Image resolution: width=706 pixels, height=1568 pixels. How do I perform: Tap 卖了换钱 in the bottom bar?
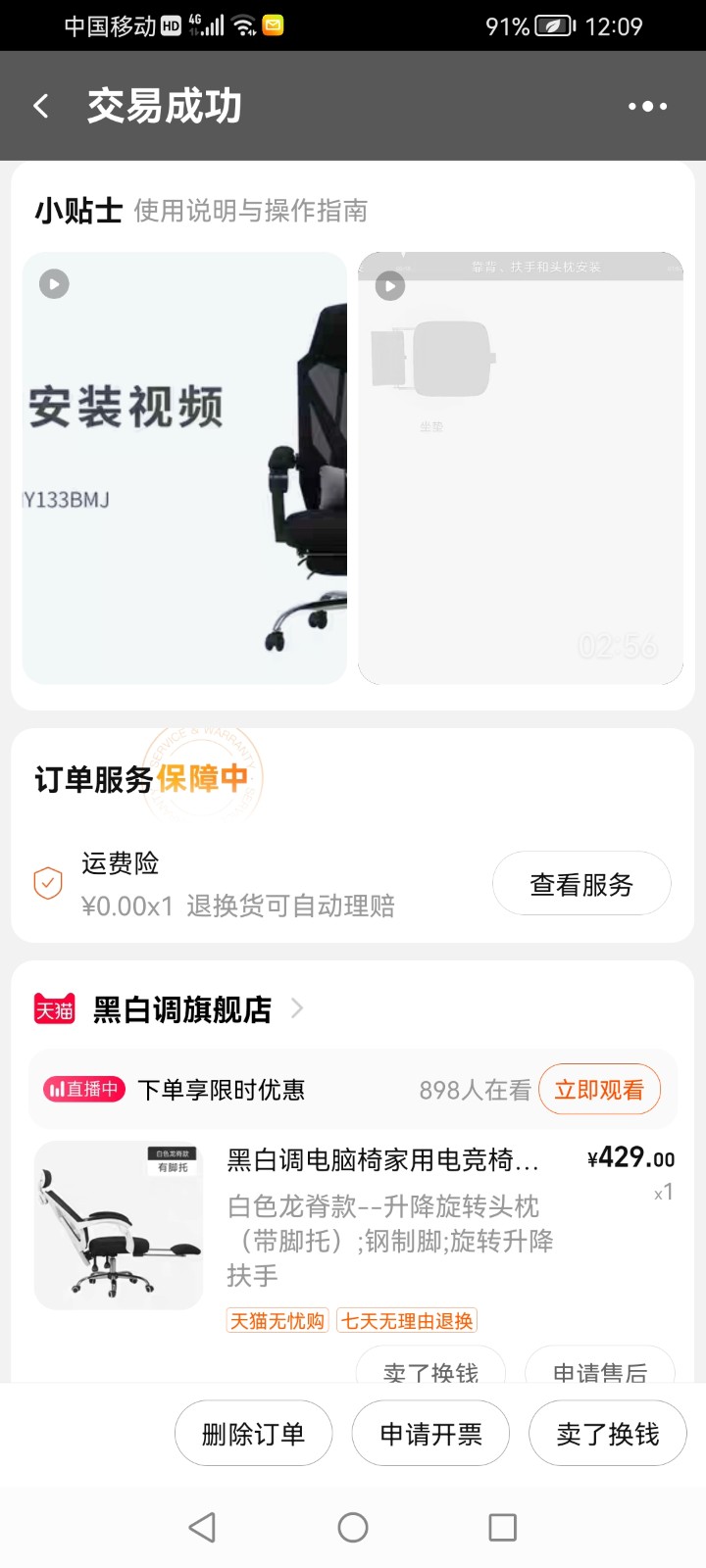click(x=607, y=1434)
